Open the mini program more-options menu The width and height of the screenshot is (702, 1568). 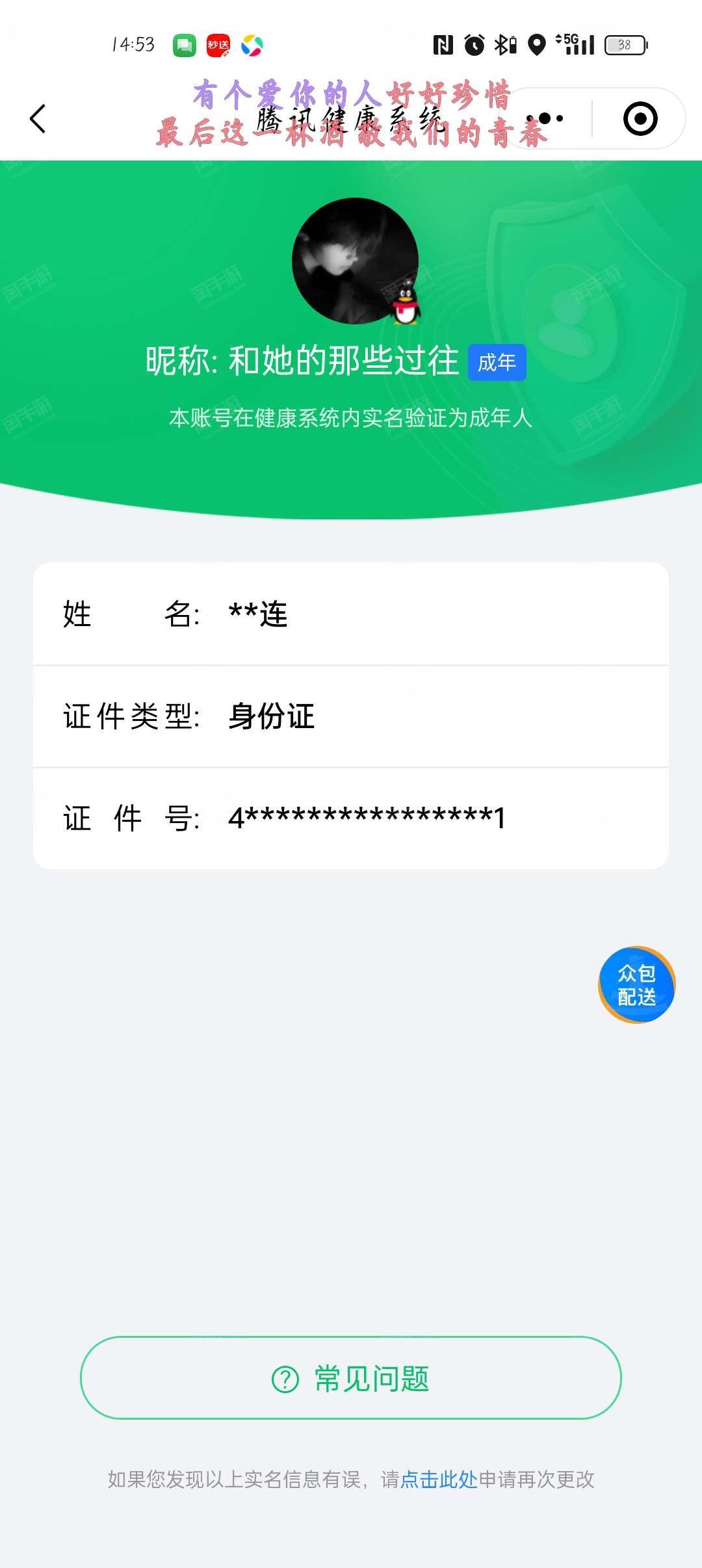pyautogui.click(x=545, y=119)
